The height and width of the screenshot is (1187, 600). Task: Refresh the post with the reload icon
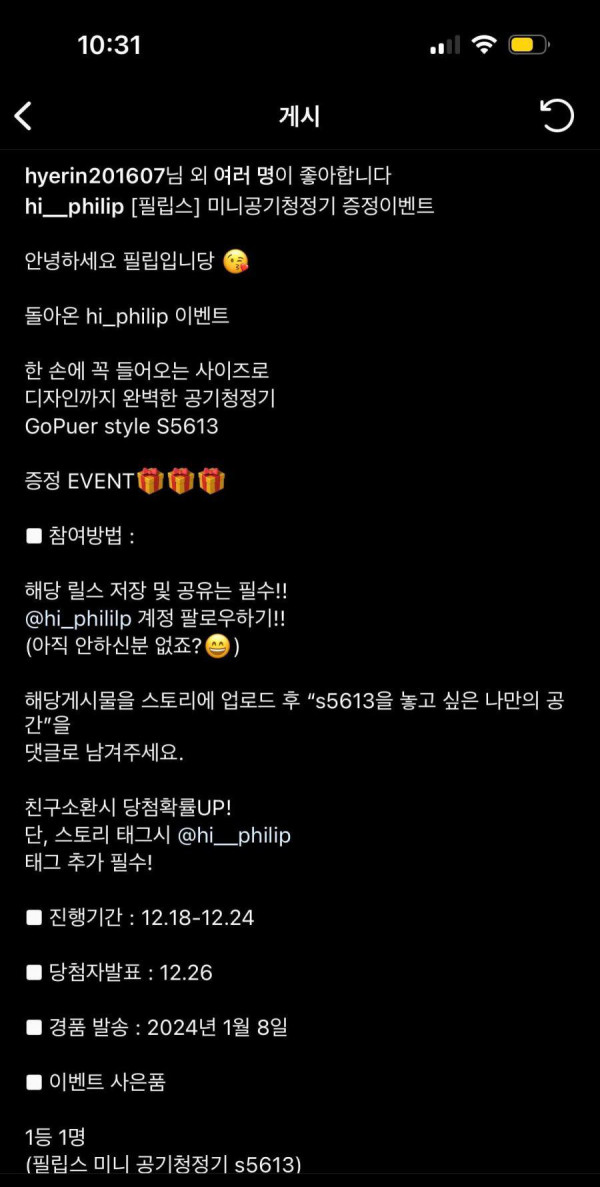[x=557, y=116]
